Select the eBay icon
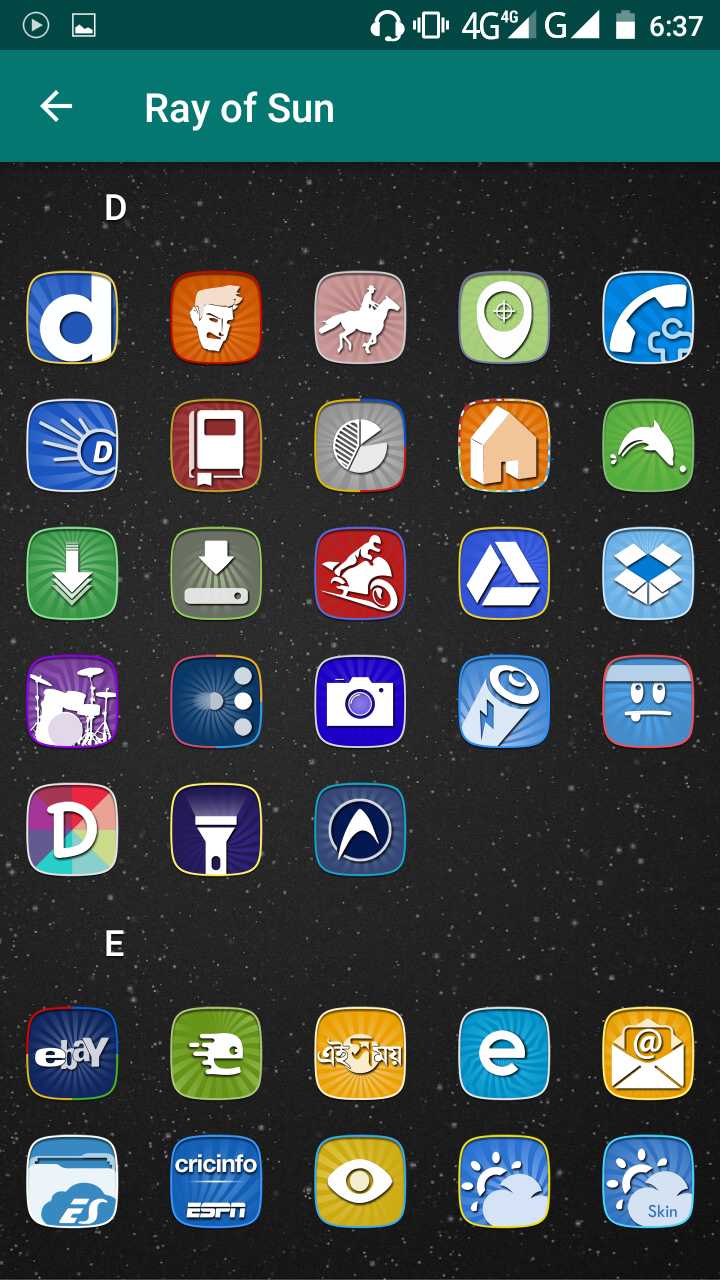 [72, 1053]
